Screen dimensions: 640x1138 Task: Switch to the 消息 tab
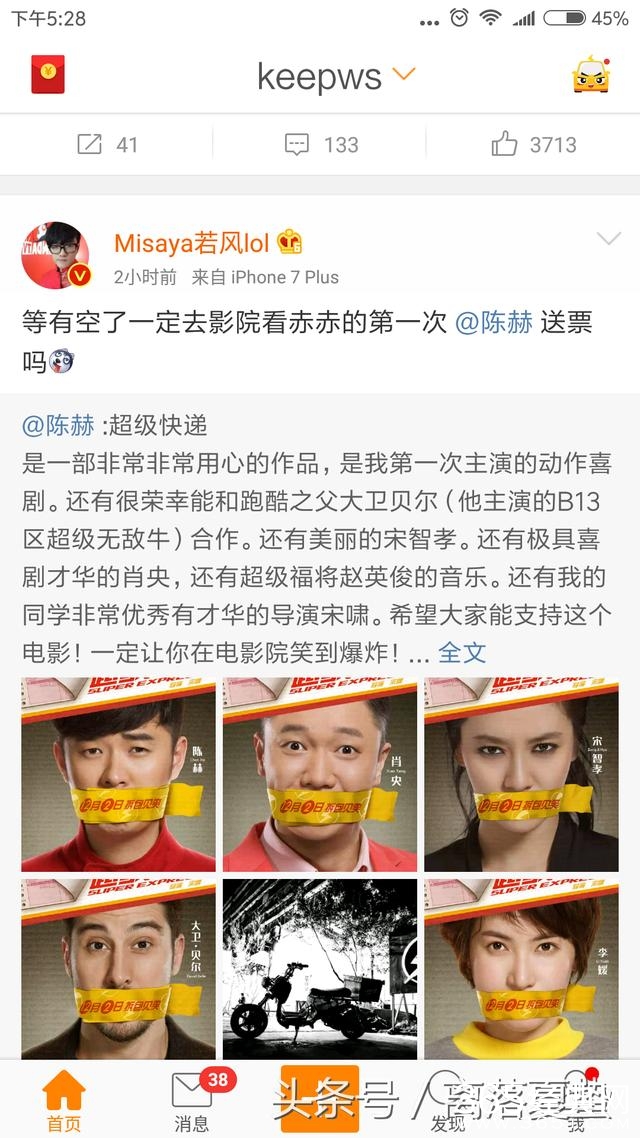click(192, 1100)
